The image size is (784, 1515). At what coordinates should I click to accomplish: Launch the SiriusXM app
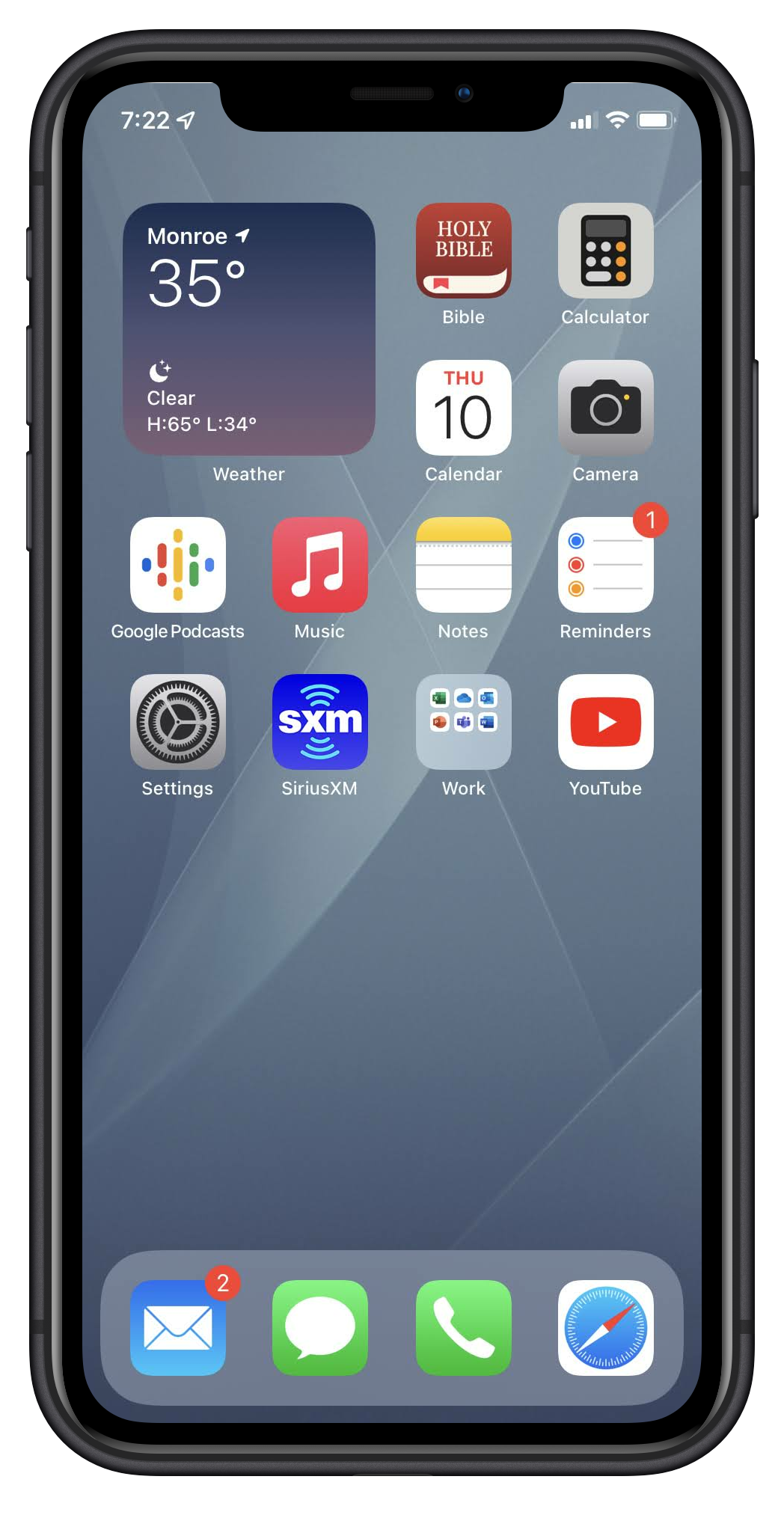(x=320, y=722)
